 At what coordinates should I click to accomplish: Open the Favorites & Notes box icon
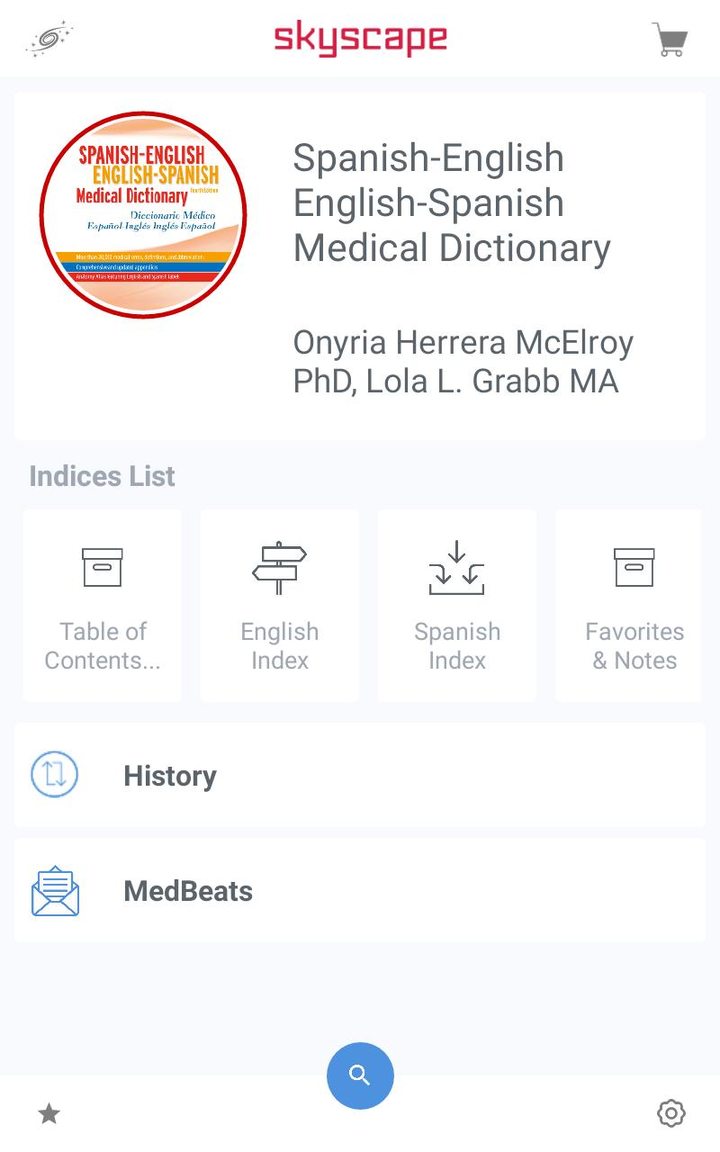[x=634, y=567]
